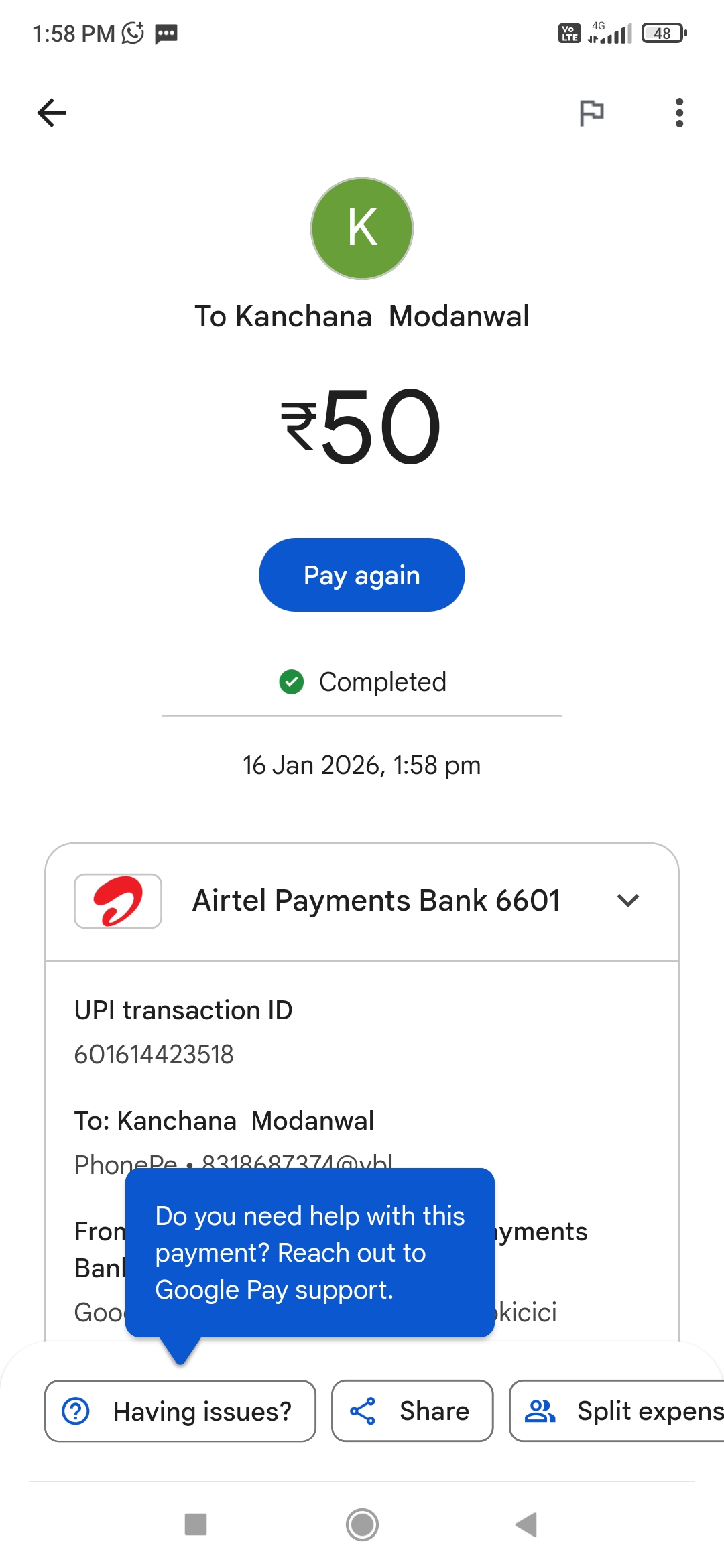Open Having issues? help
The width and height of the screenshot is (724, 1568).
coord(180,1411)
